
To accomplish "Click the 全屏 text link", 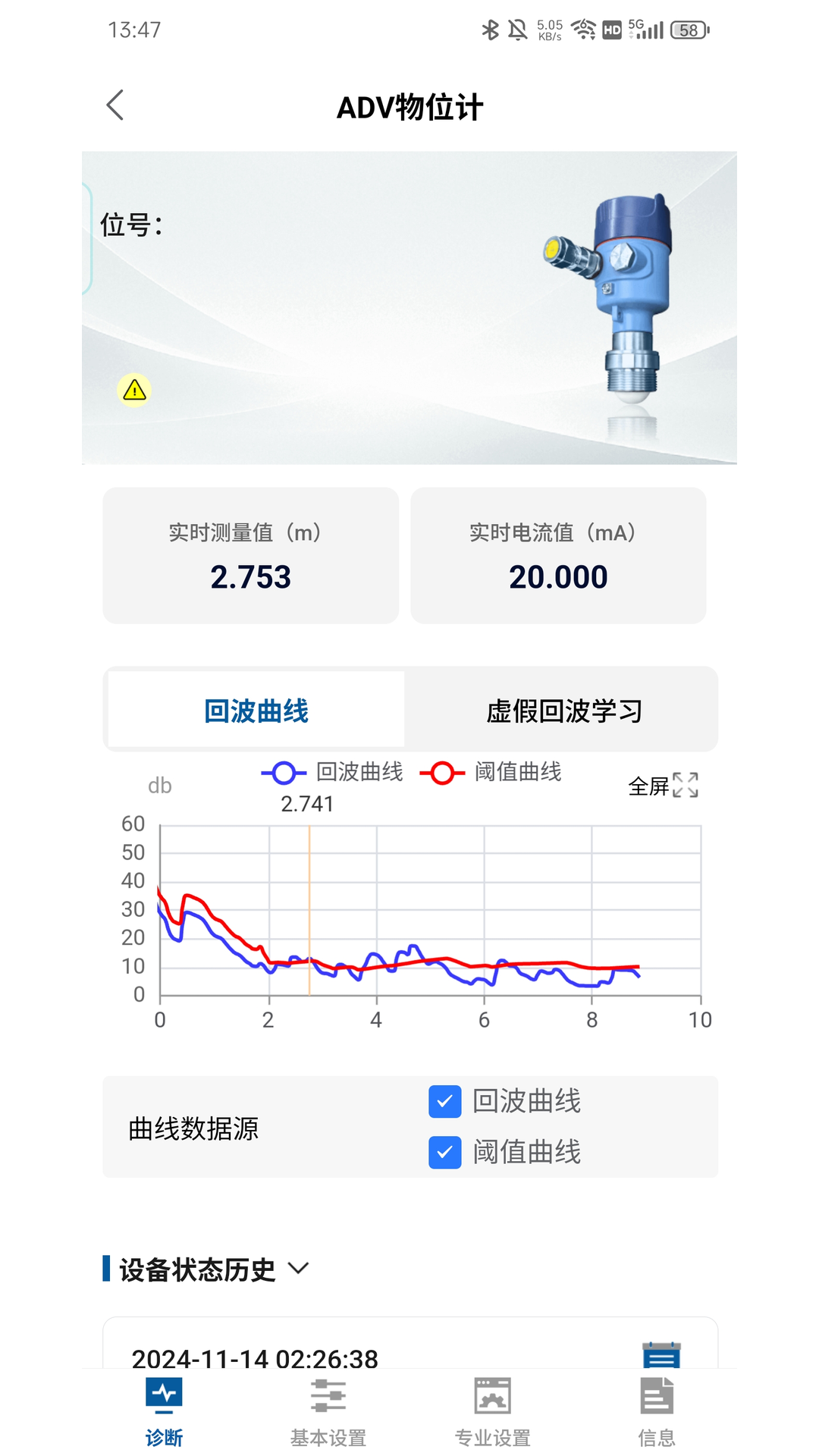I will (x=649, y=786).
